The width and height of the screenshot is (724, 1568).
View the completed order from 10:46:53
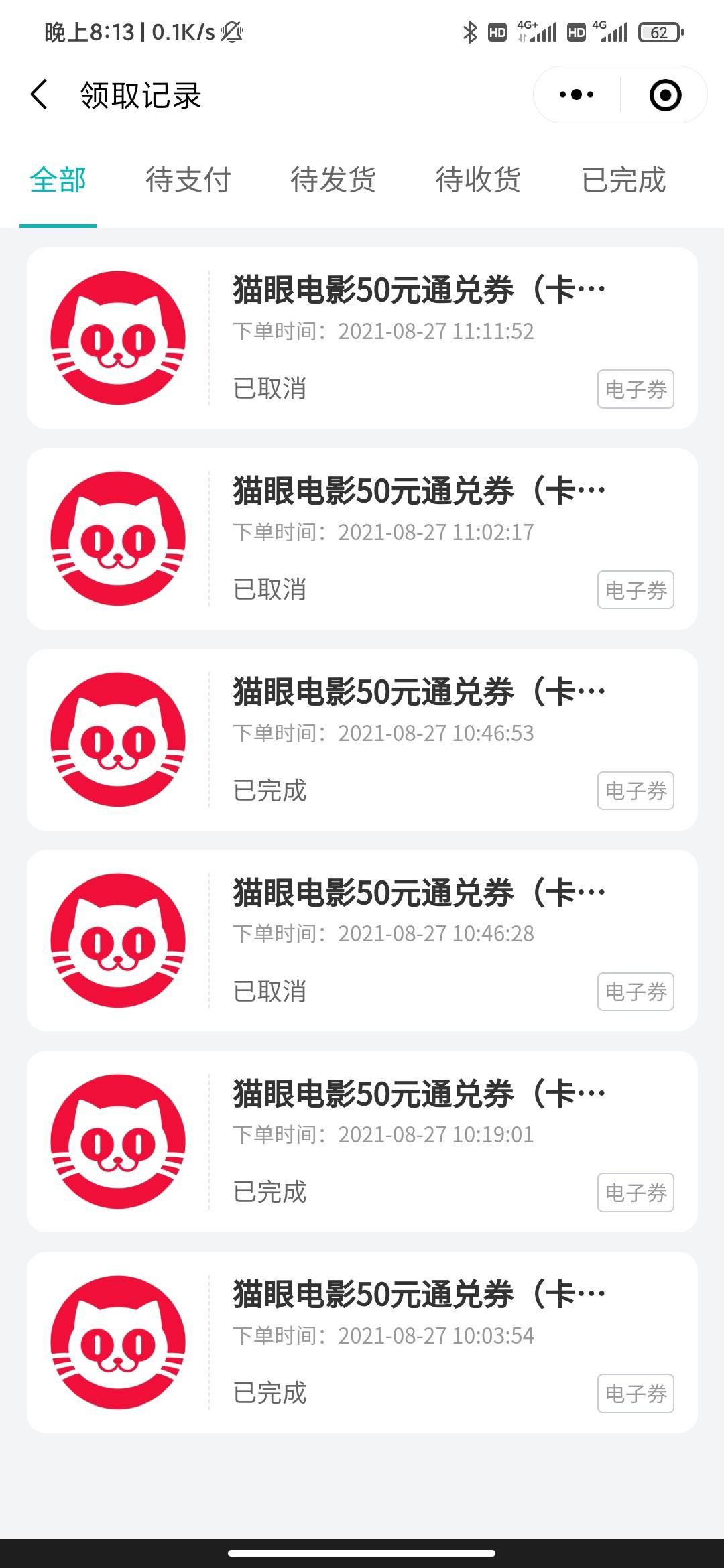click(x=362, y=740)
